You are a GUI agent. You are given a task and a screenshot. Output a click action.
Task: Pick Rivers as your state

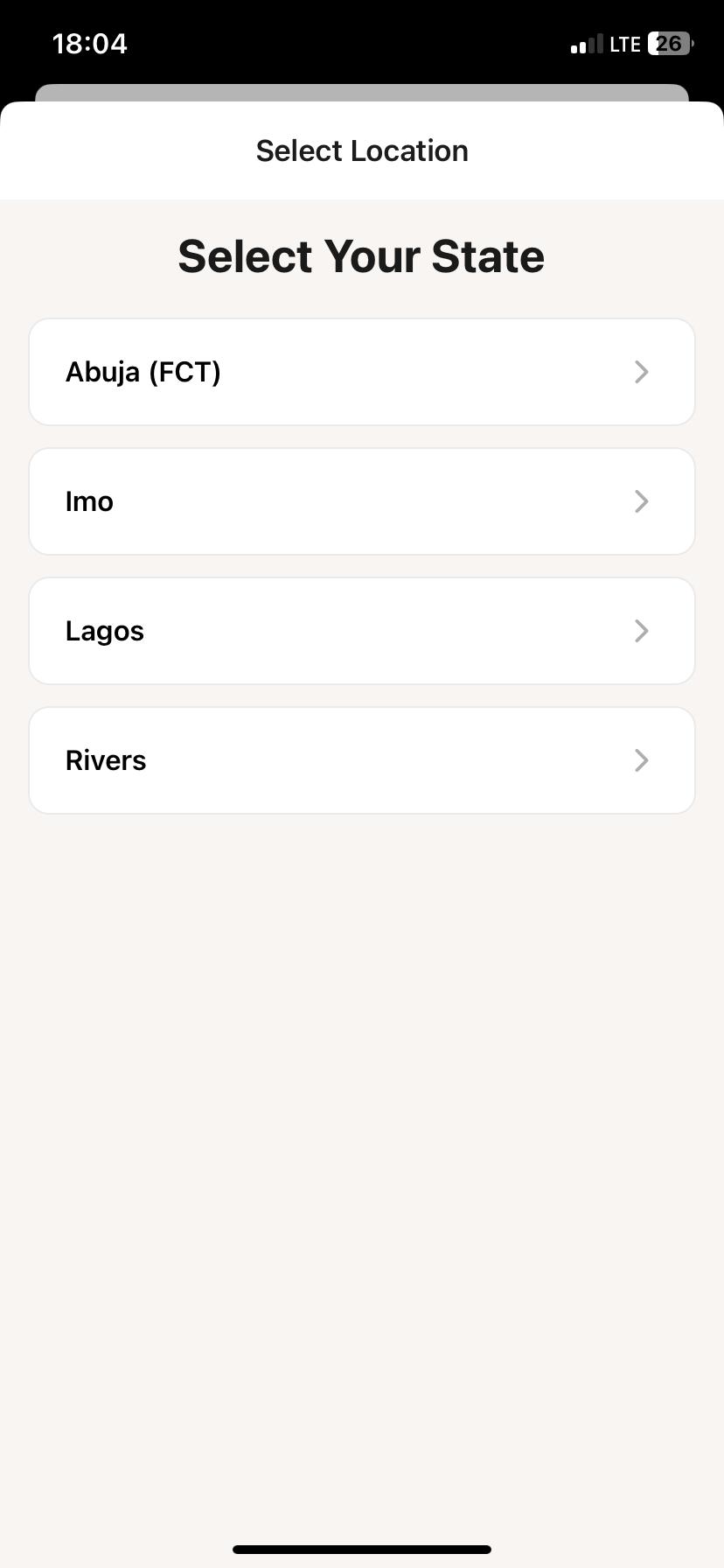361,760
